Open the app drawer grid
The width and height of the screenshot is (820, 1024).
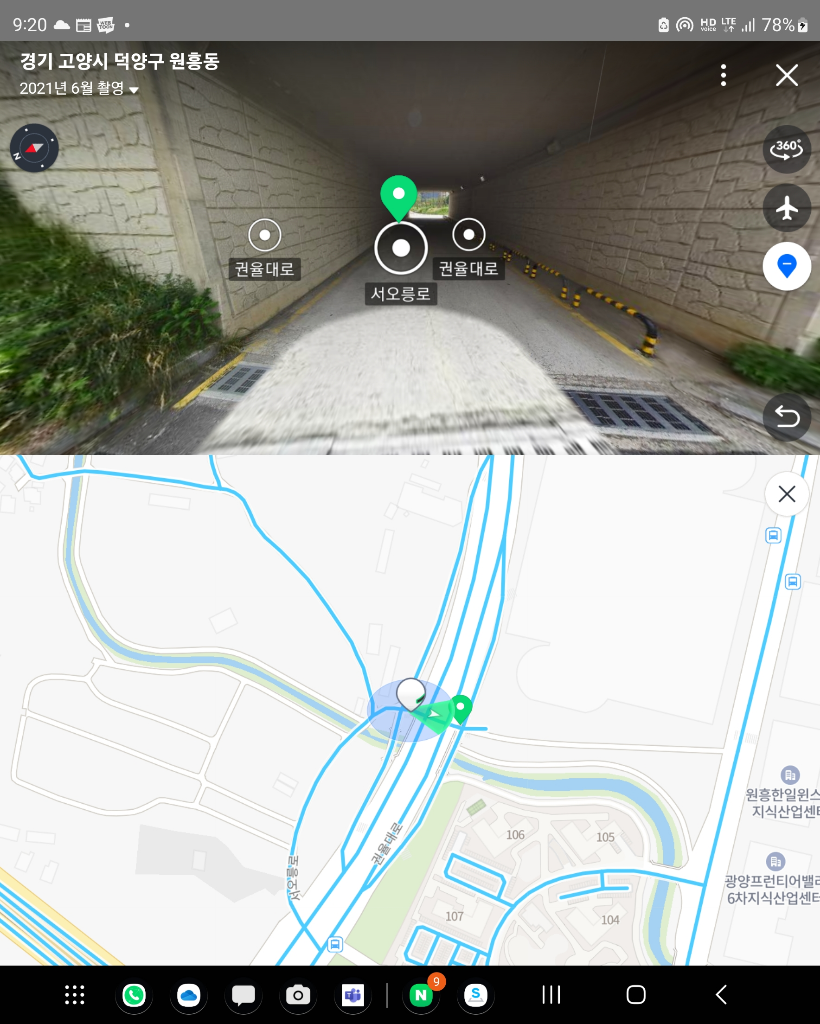click(x=74, y=995)
